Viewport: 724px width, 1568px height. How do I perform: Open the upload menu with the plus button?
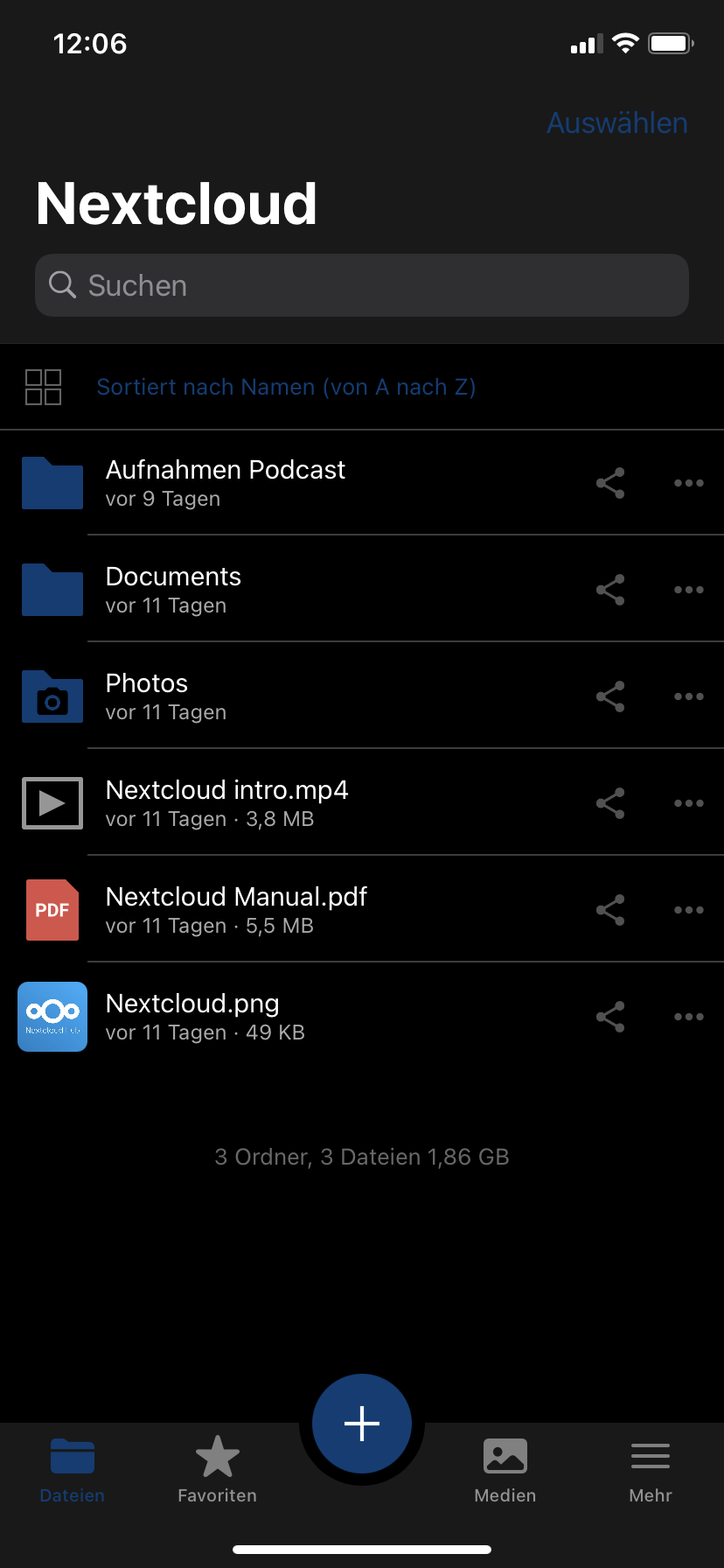point(361,1423)
